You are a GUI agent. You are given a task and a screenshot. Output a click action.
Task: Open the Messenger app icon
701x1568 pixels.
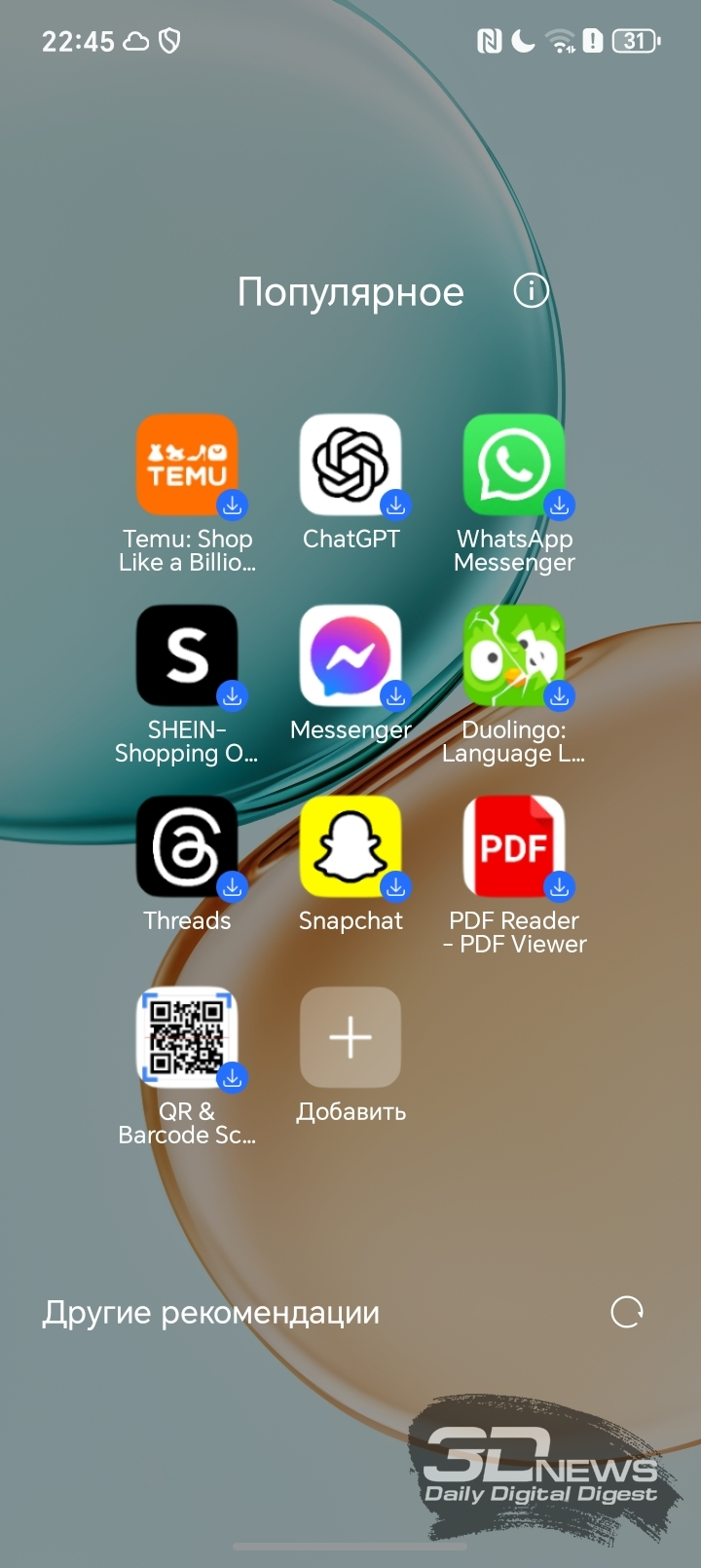pyautogui.click(x=350, y=655)
